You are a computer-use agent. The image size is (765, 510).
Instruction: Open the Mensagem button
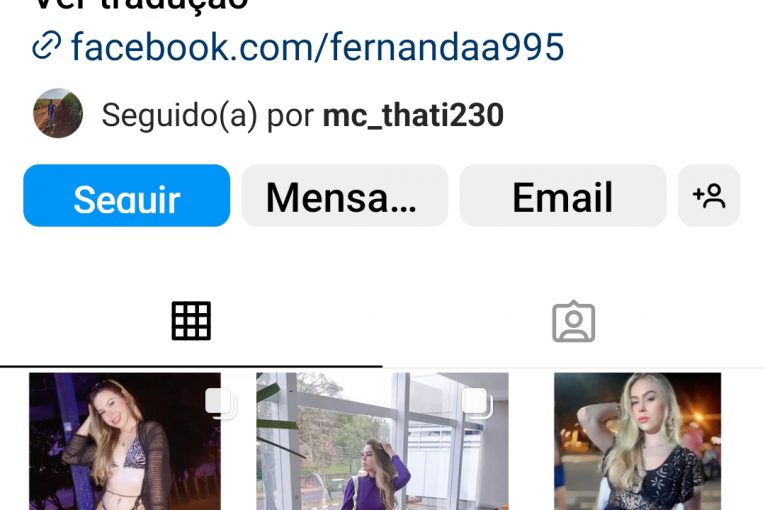[x=344, y=196]
